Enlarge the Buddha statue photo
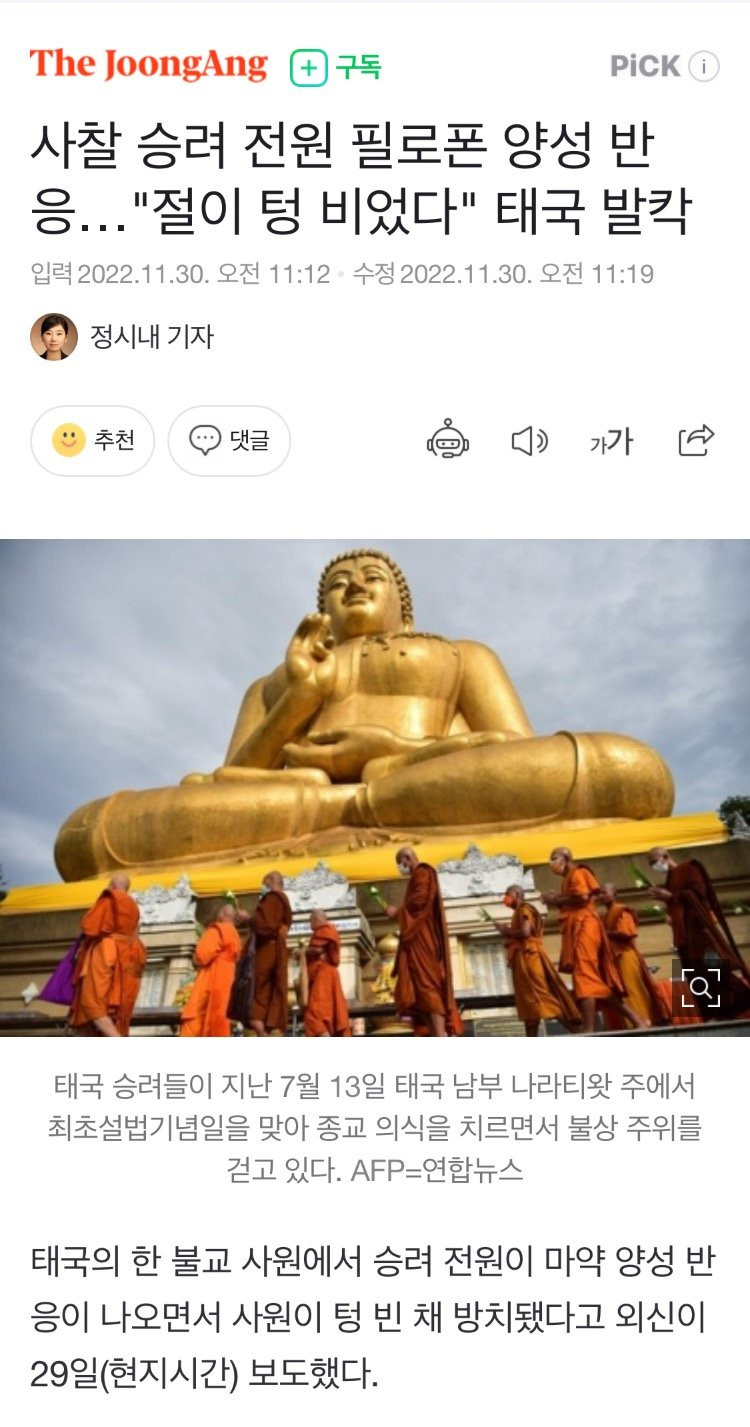750x1427 pixels. coord(701,988)
